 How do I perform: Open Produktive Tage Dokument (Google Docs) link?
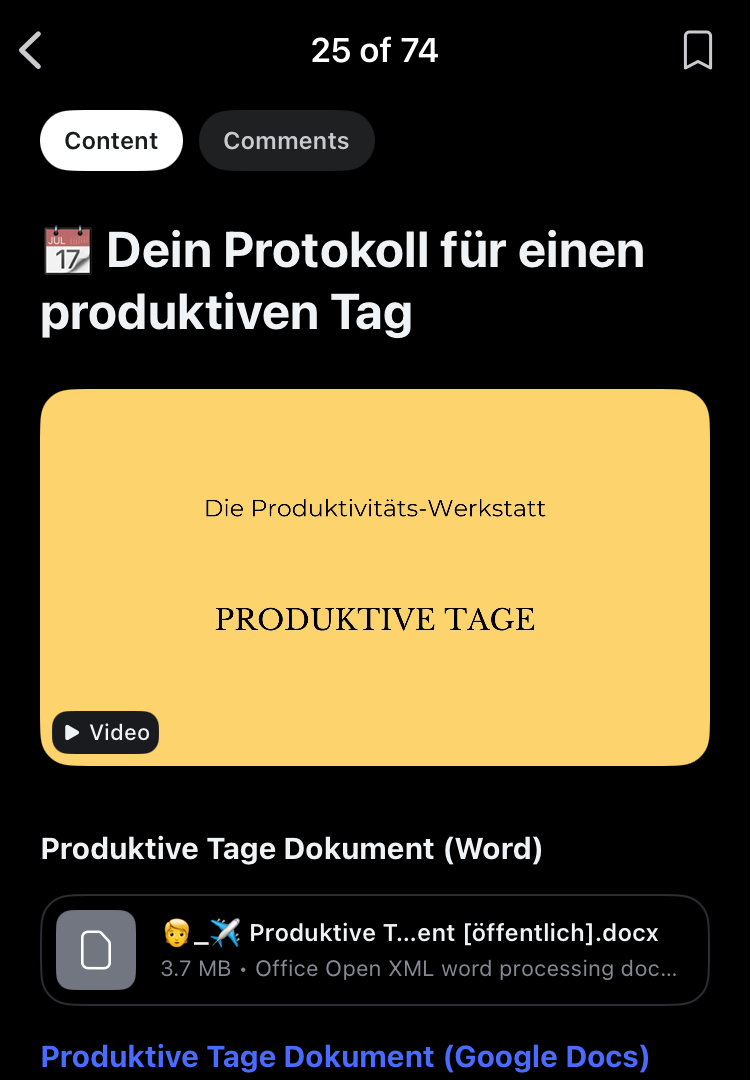click(x=345, y=1056)
